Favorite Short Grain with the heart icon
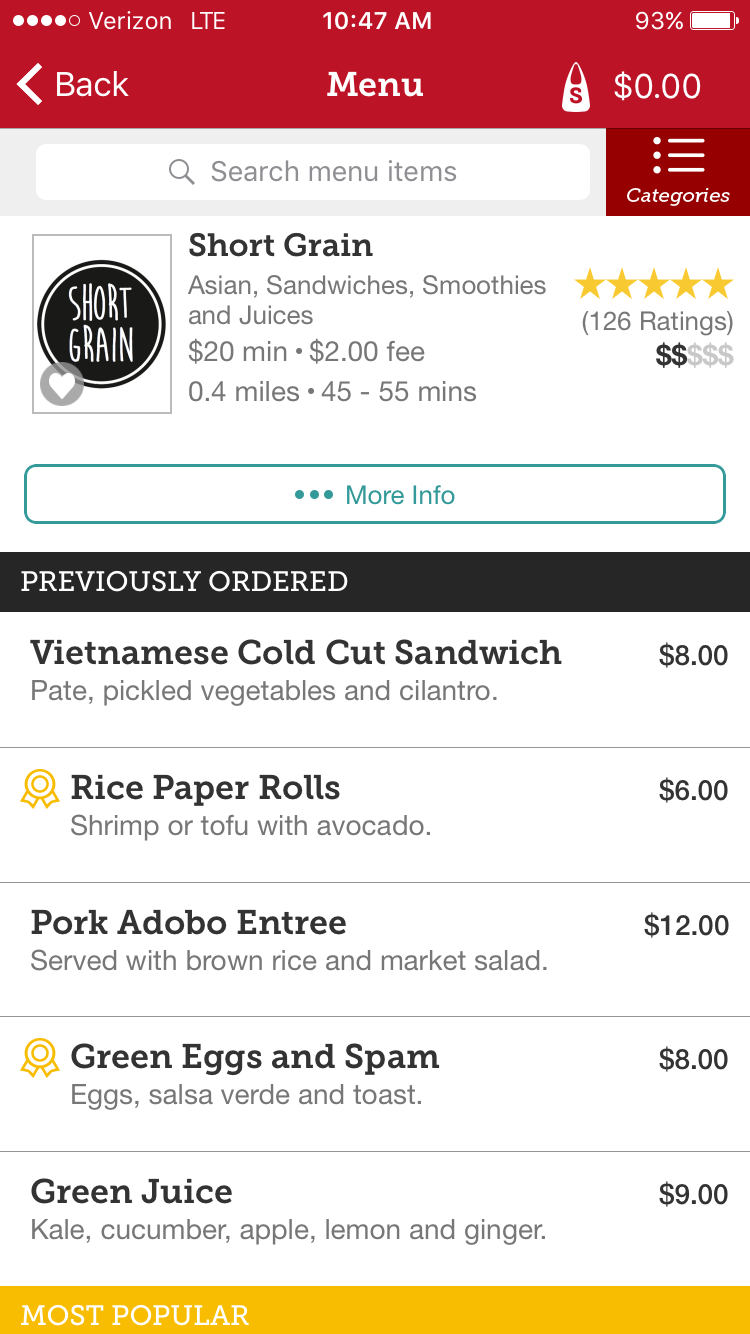The image size is (750, 1334). [62, 384]
